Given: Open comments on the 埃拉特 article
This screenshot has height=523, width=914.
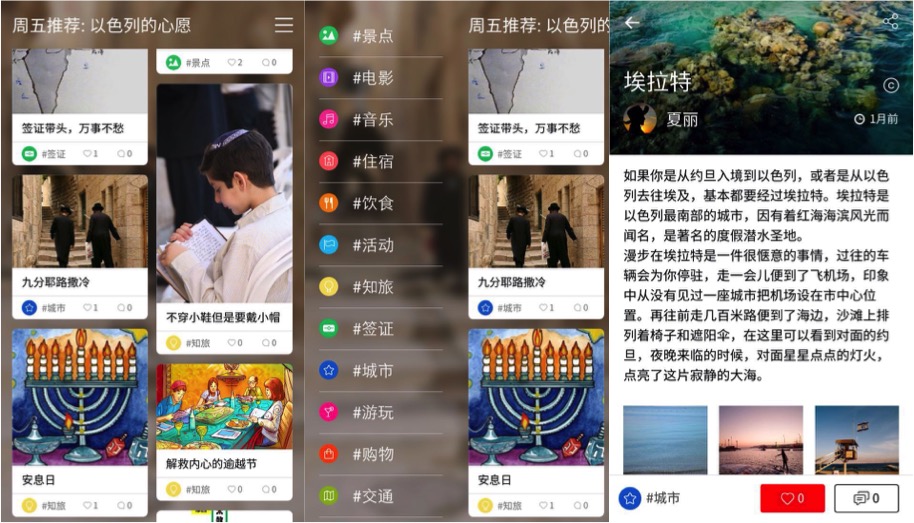Looking at the screenshot, I should 866,498.
